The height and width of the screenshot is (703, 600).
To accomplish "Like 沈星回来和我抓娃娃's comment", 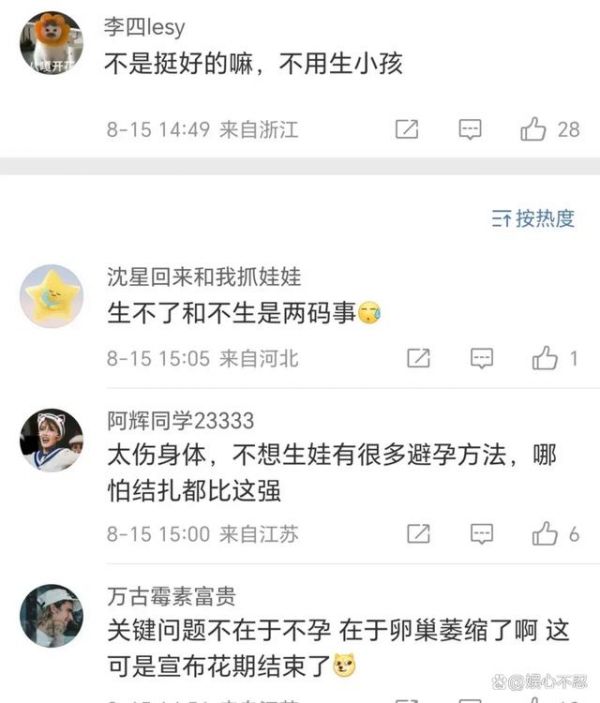I will [545, 358].
